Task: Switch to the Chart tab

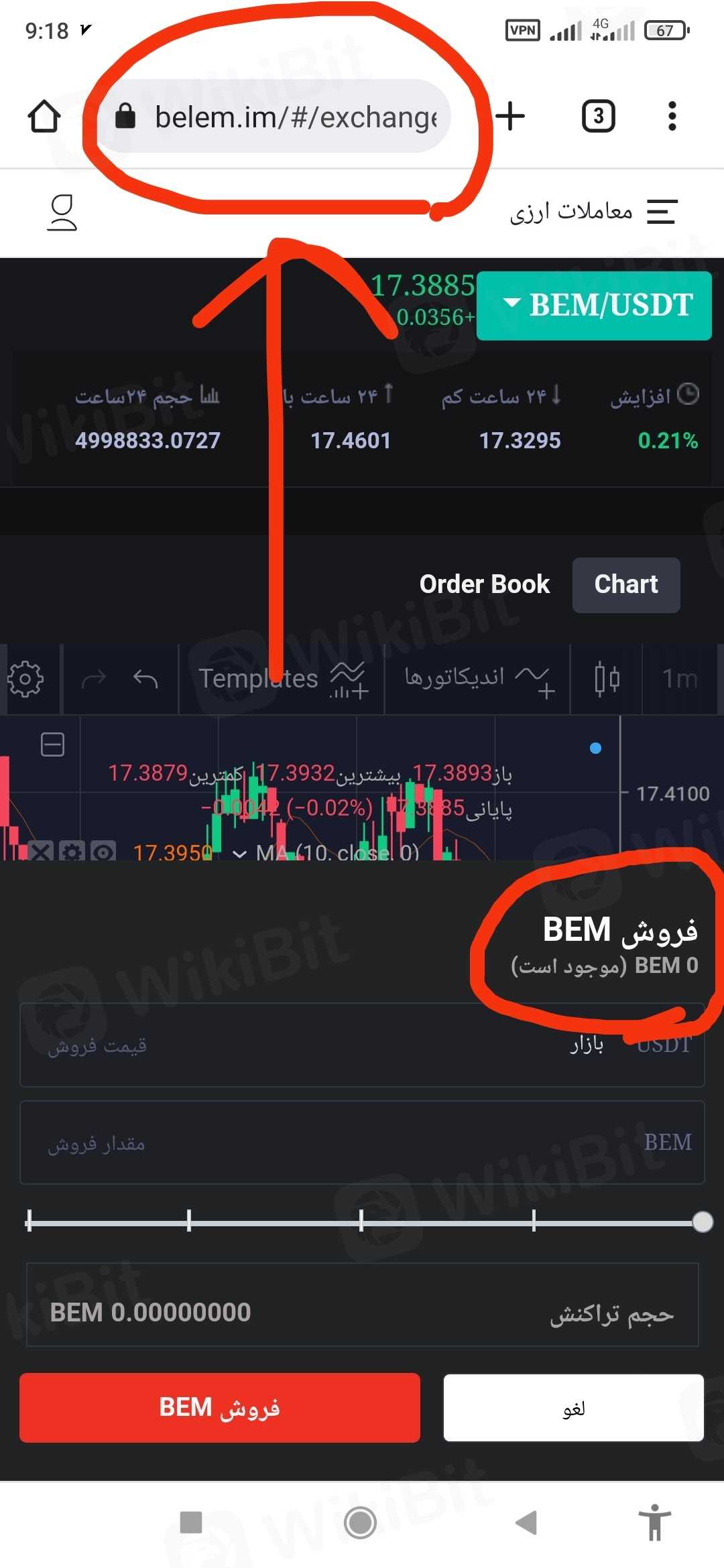Action: (x=626, y=584)
